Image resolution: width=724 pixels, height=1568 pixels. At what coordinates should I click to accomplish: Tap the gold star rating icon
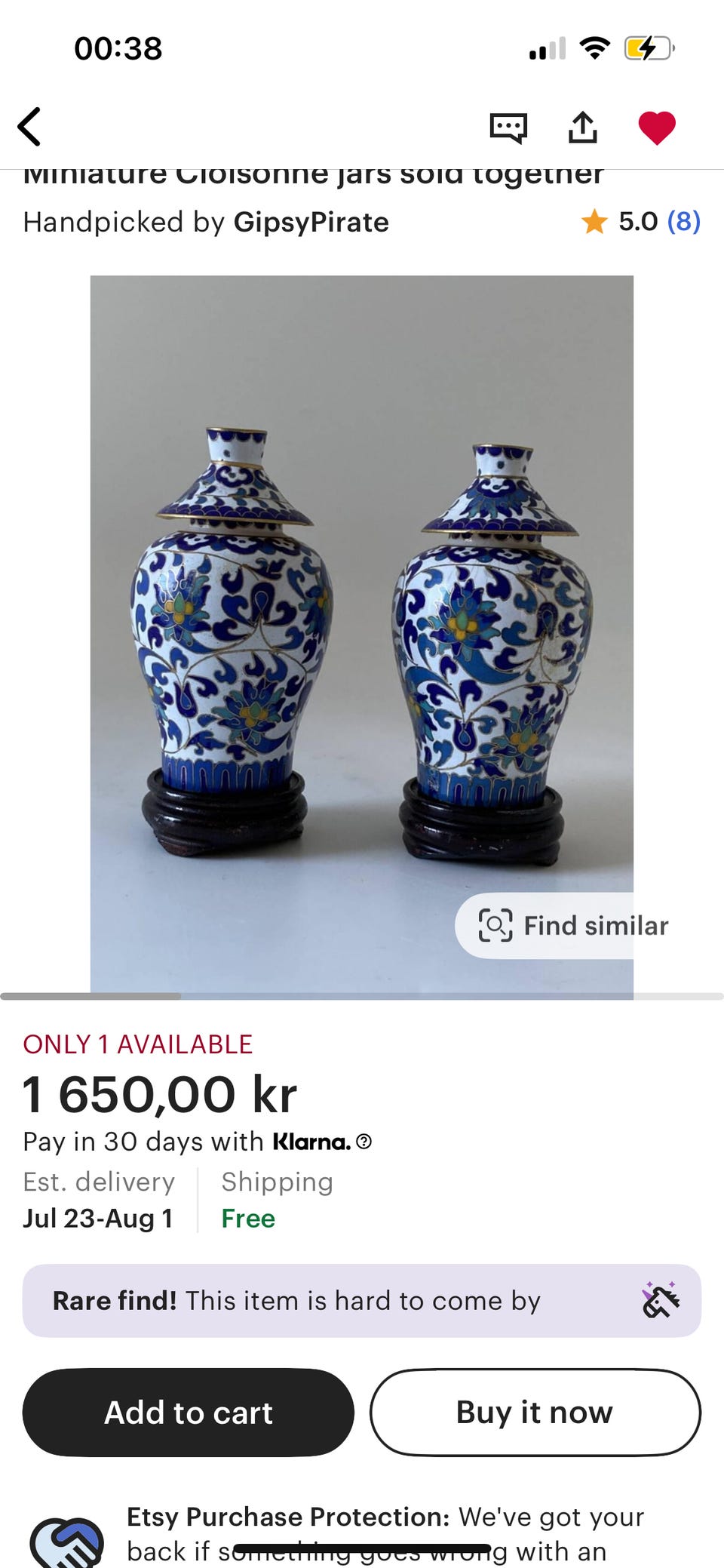click(595, 222)
